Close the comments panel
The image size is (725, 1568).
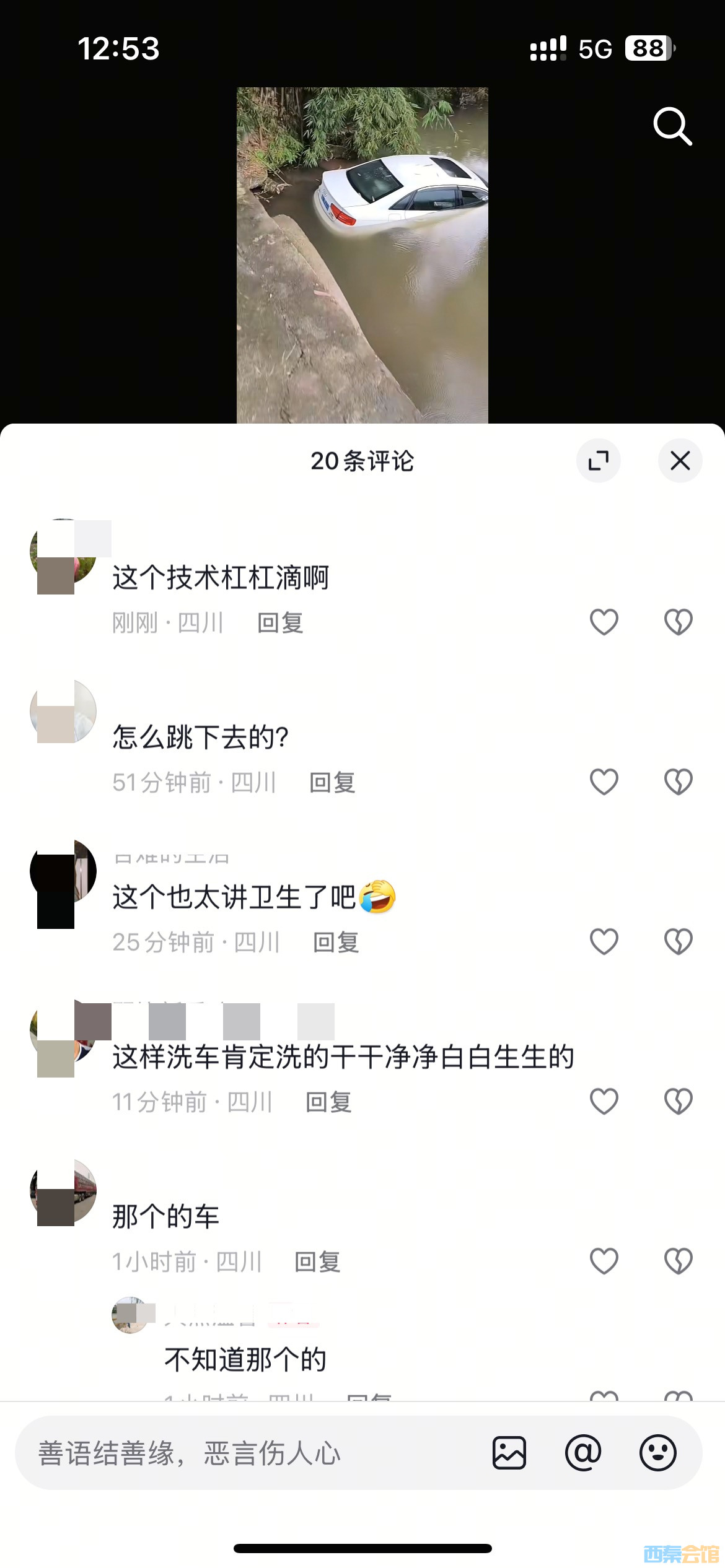pos(680,461)
